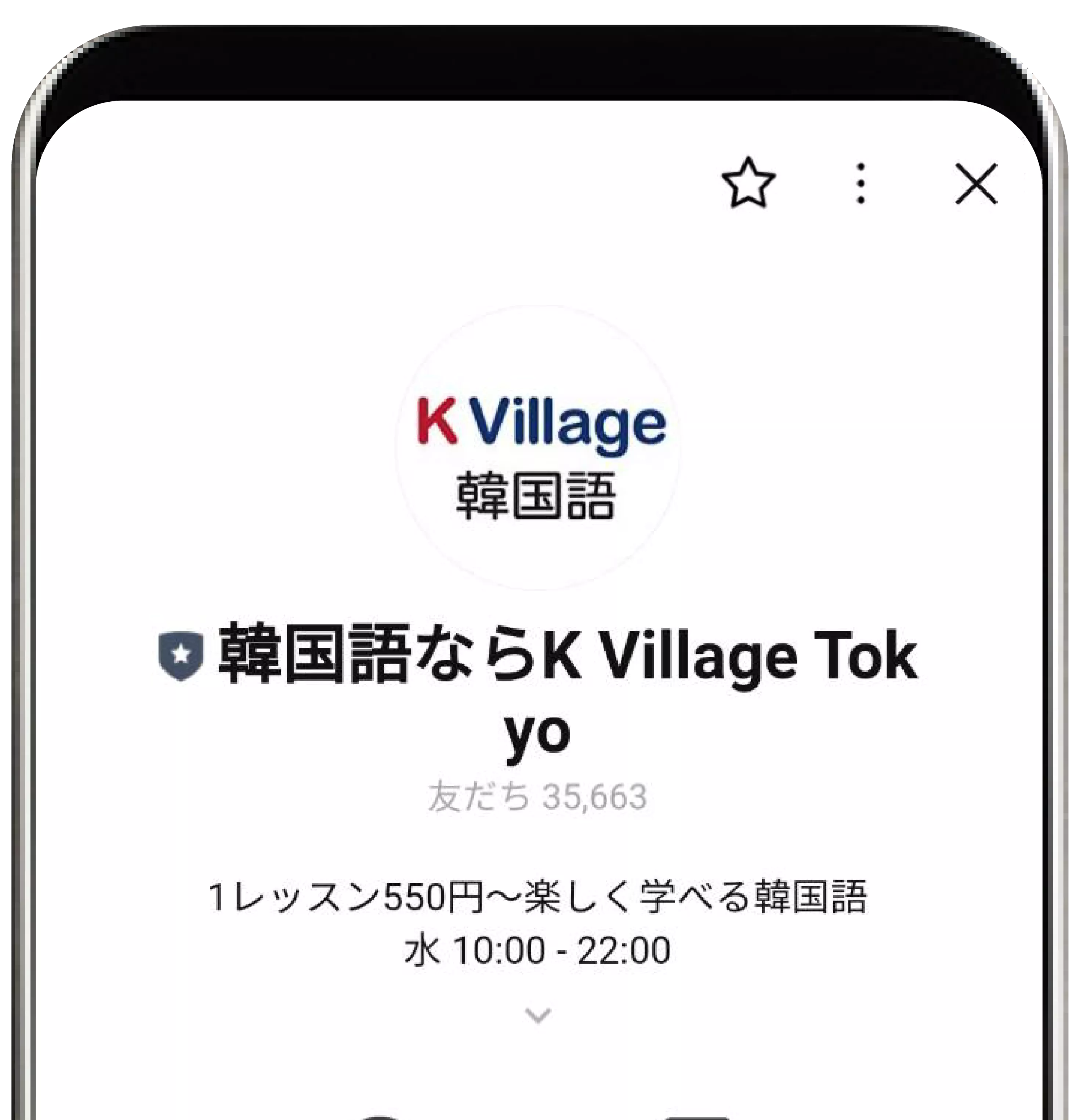Add this account to favorites with the star

click(748, 183)
